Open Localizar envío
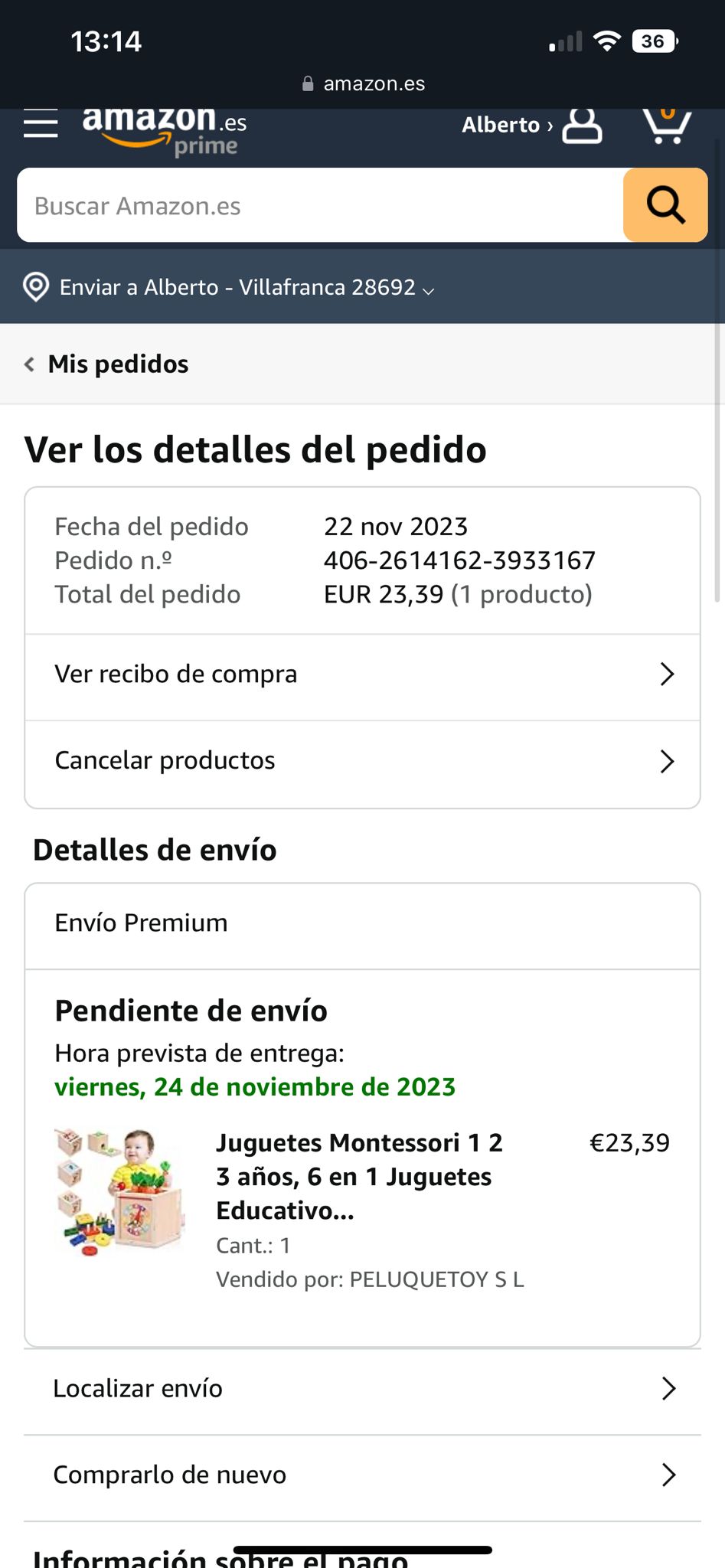 pos(362,1389)
